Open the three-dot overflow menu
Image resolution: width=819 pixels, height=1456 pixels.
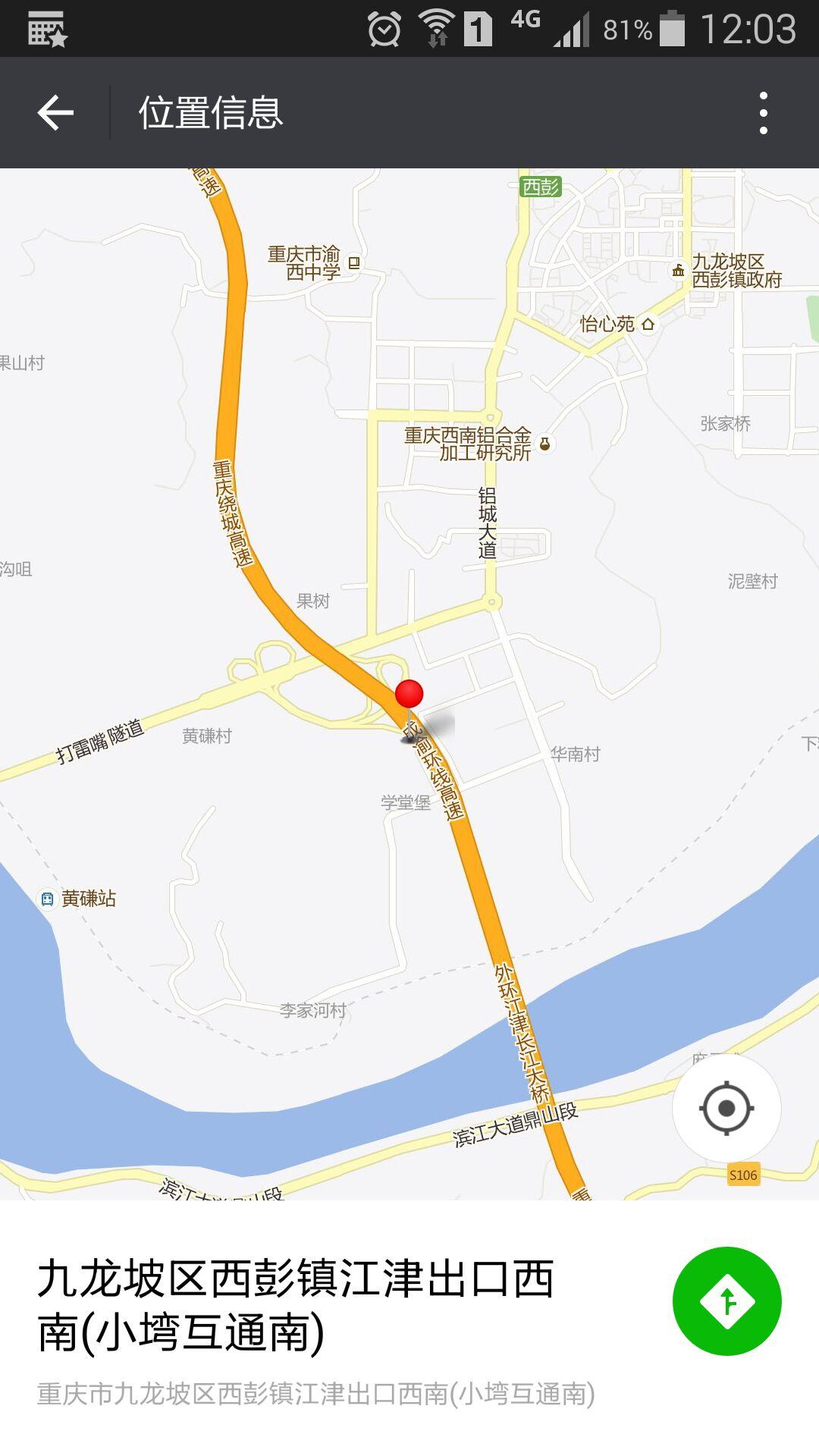pyautogui.click(x=764, y=113)
